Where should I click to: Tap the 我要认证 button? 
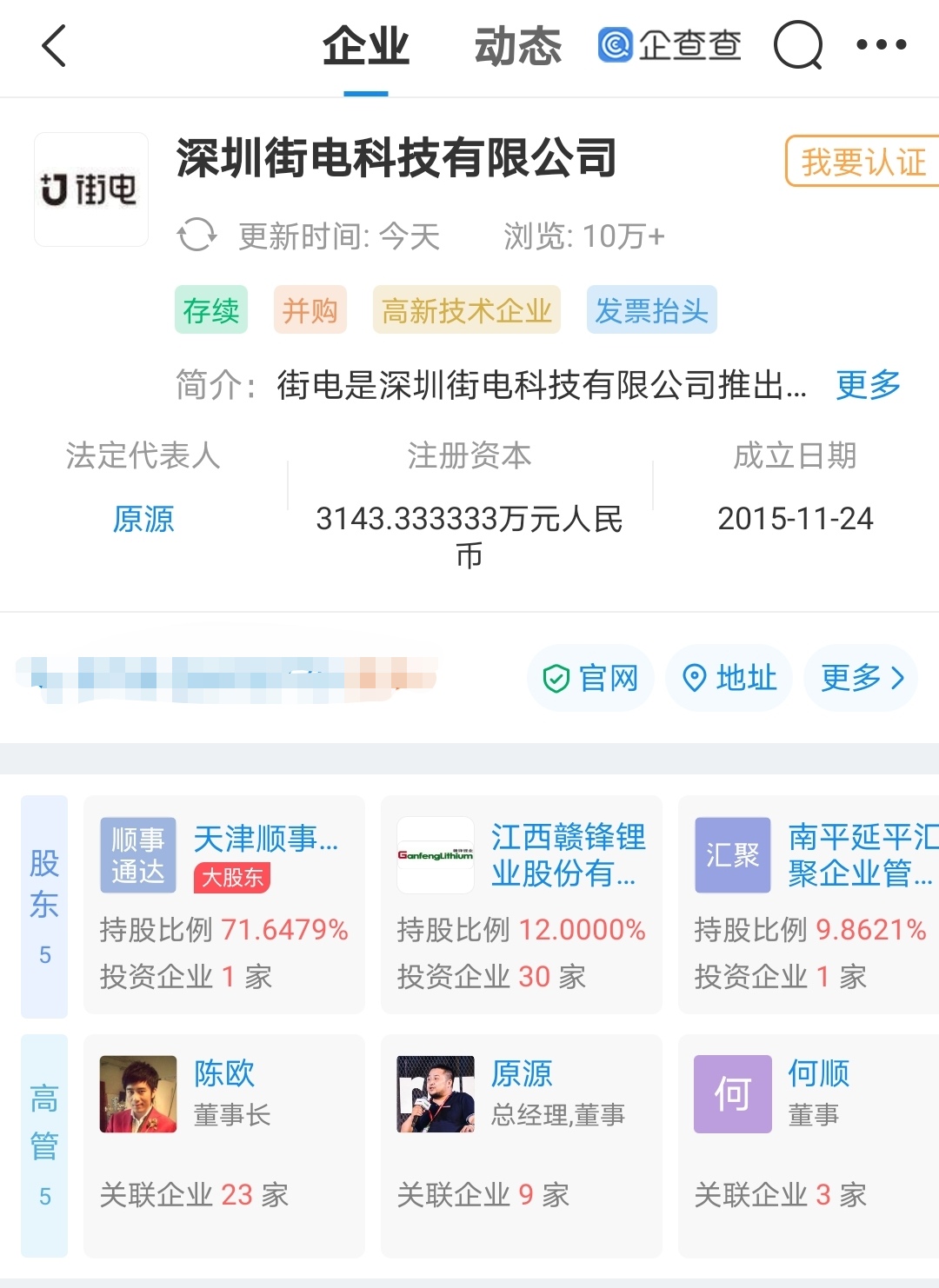862,162
